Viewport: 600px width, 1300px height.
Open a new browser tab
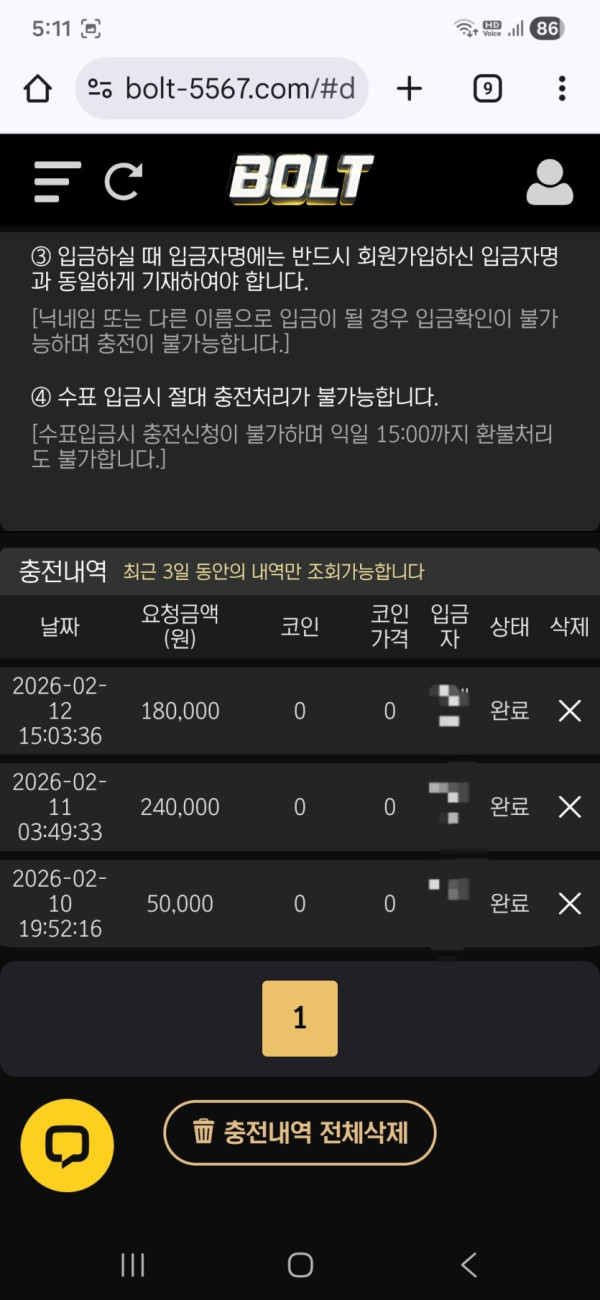click(x=409, y=89)
